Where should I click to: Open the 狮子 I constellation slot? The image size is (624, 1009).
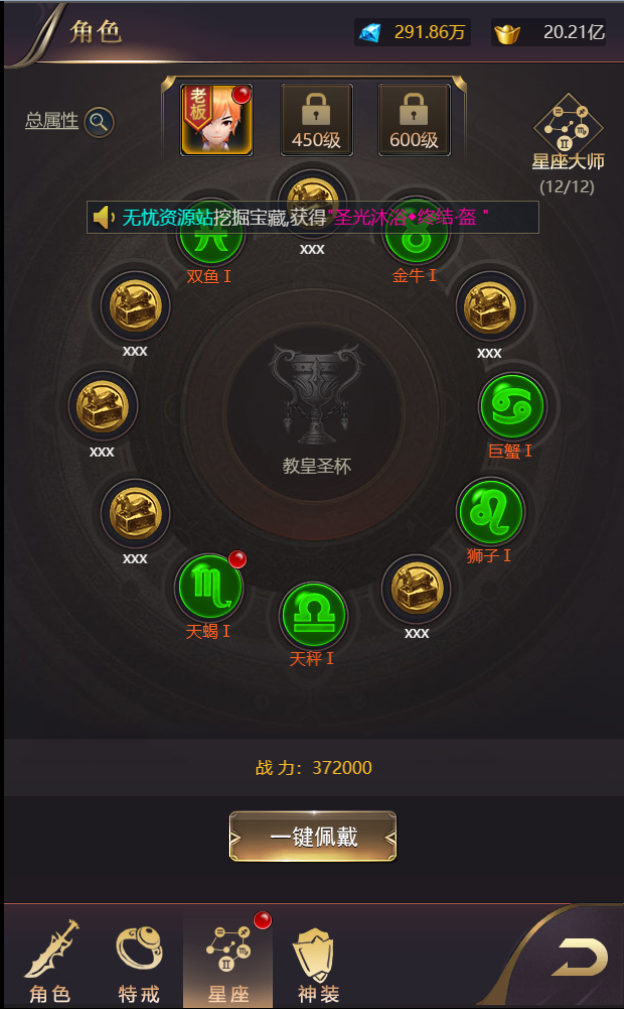point(491,512)
